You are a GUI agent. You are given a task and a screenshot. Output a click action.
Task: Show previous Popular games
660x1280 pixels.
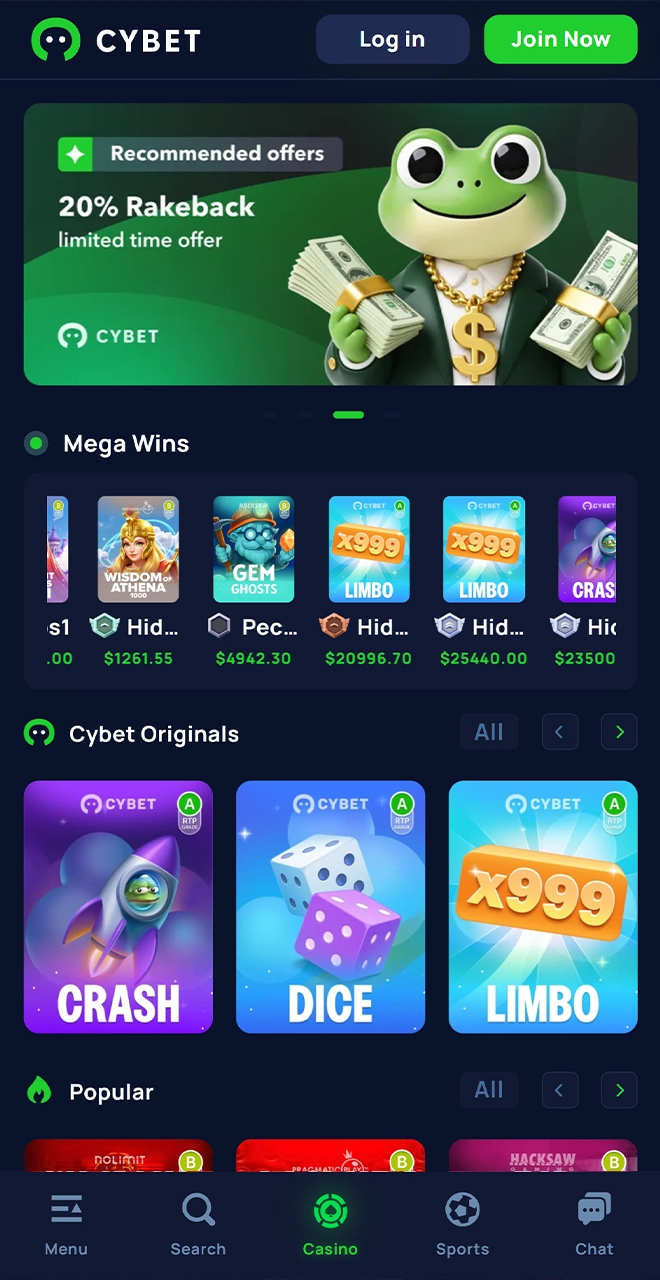coord(560,1090)
